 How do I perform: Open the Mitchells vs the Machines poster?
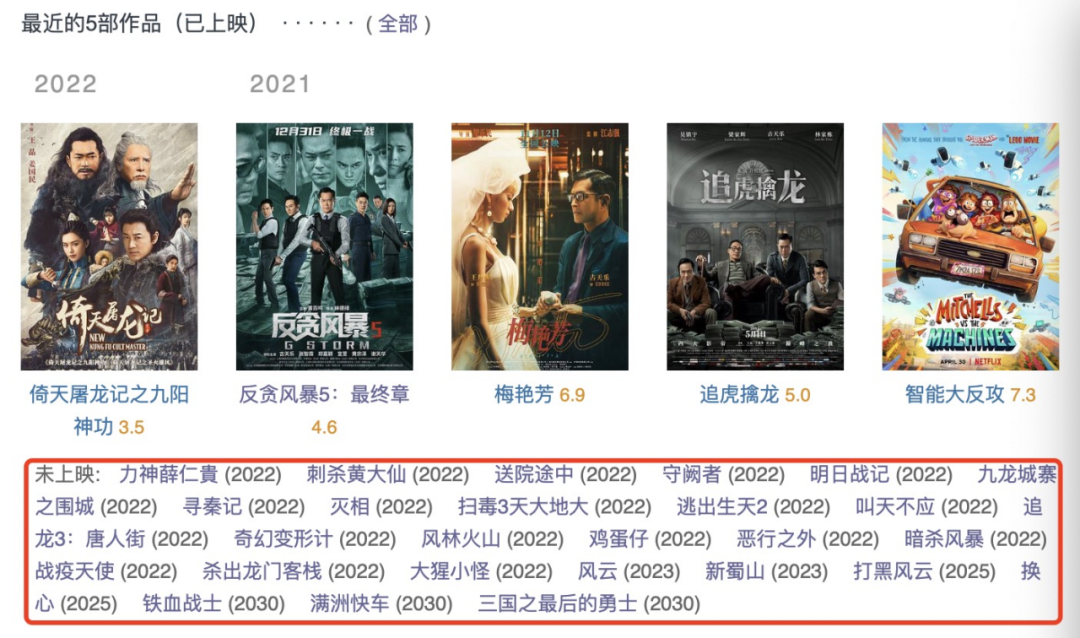tap(970, 246)
